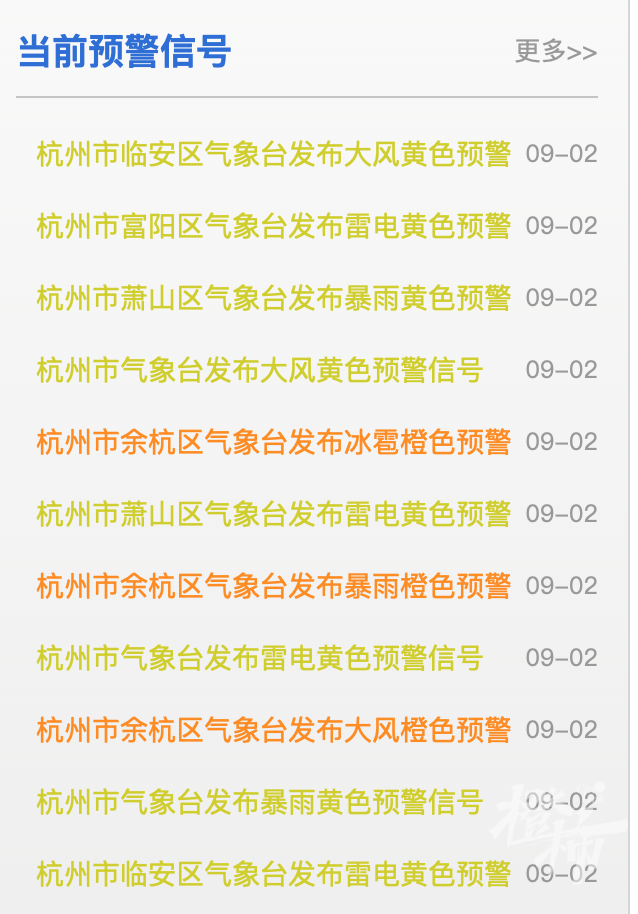Select 萧山区 雷电黄色预警 entry

tap(273, 514)
